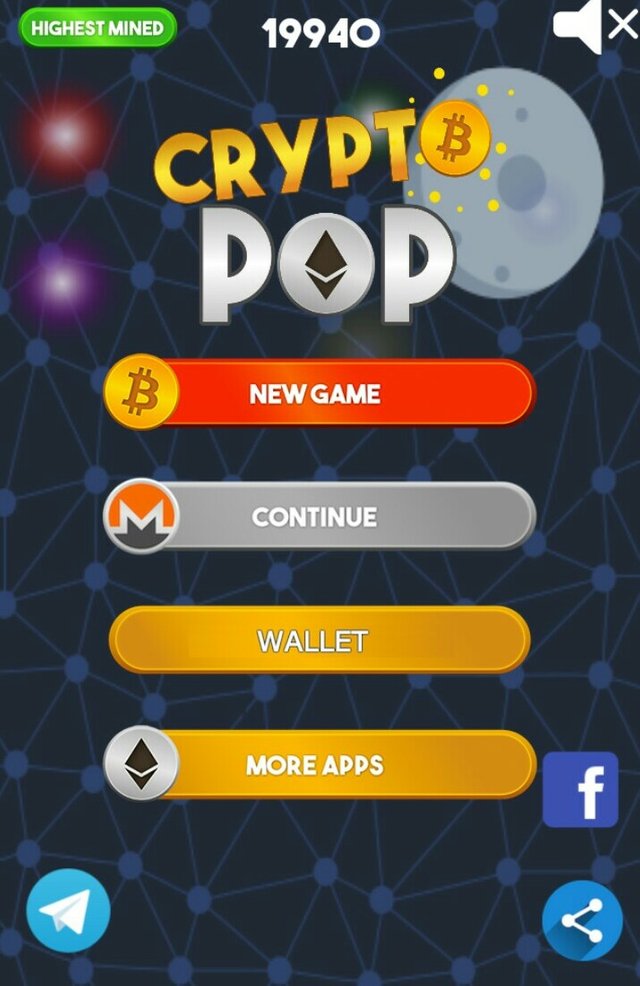Share the game via share icon
The height and width of the screenshot is (986, 640).
pyautogui.click(x=582, y=919)
